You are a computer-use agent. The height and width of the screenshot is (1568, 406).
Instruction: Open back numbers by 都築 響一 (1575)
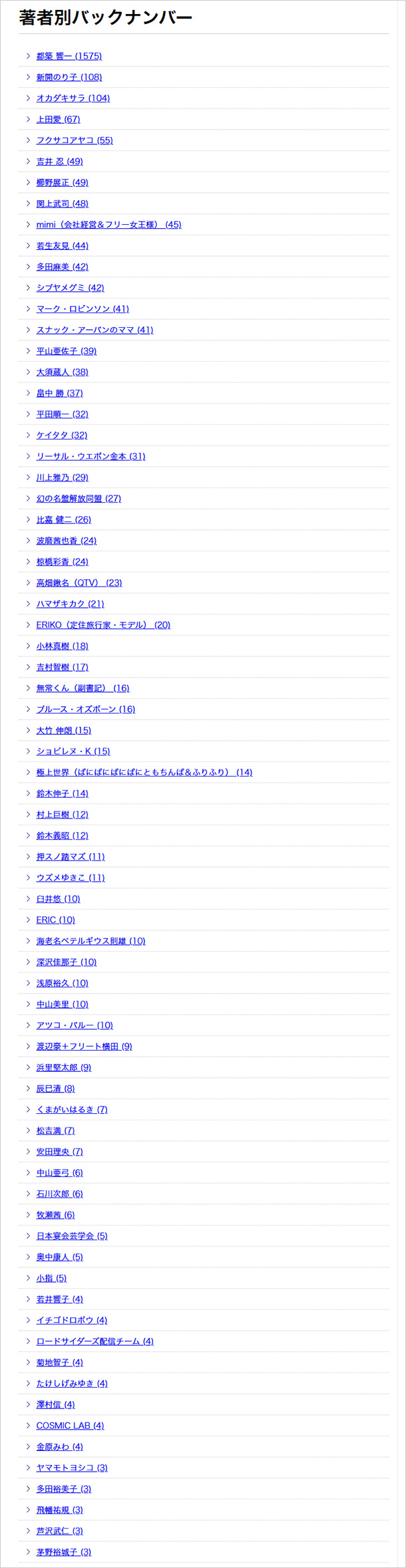(x=69, y=57)
